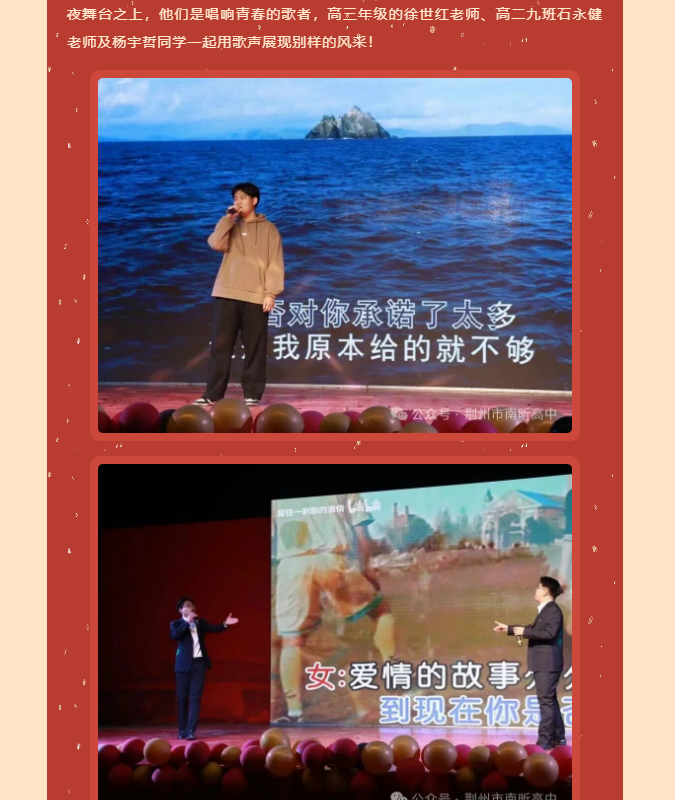This screenshot has height=800, width=675.
Task: Open the photo of the two duet singers
Action: (335, 630)
